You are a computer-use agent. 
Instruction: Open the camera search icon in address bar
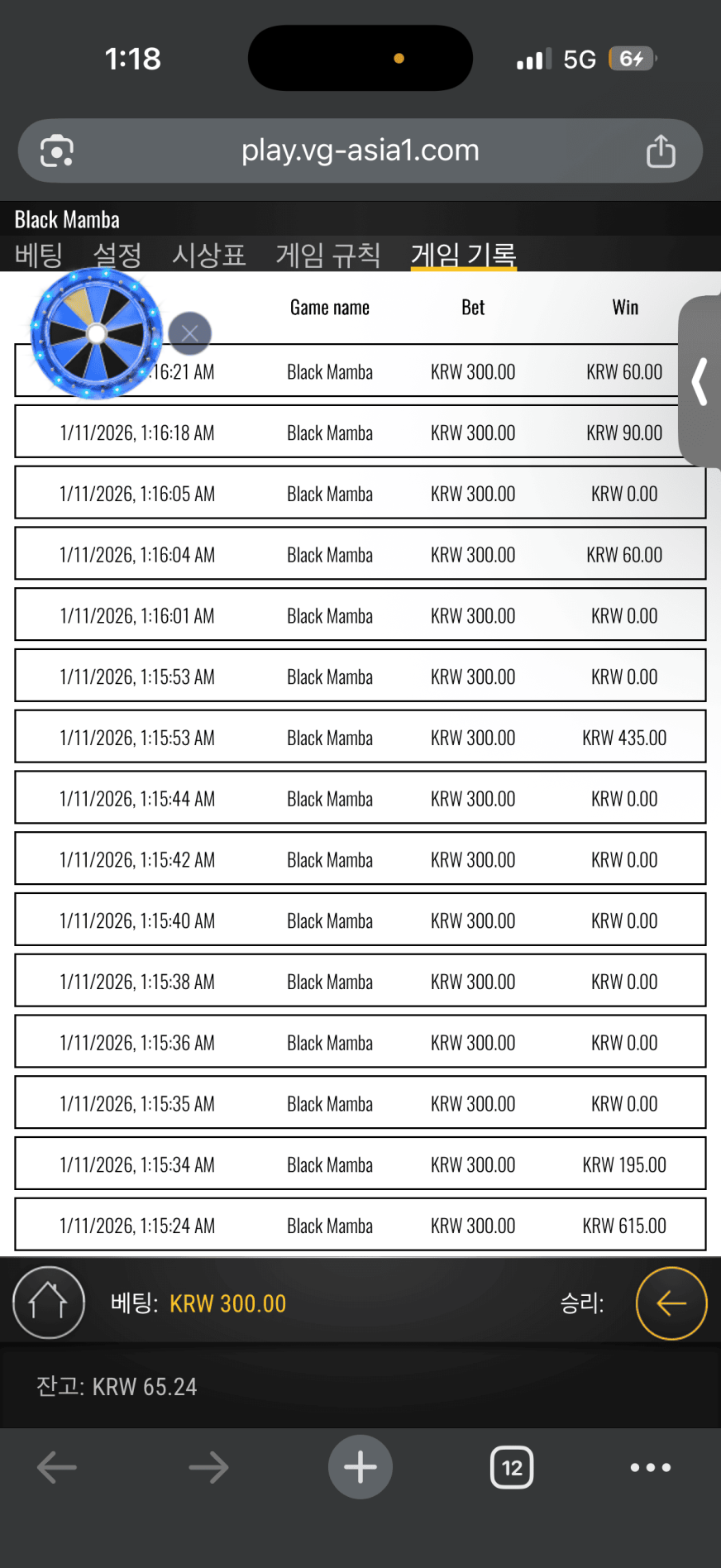[57, 151]
